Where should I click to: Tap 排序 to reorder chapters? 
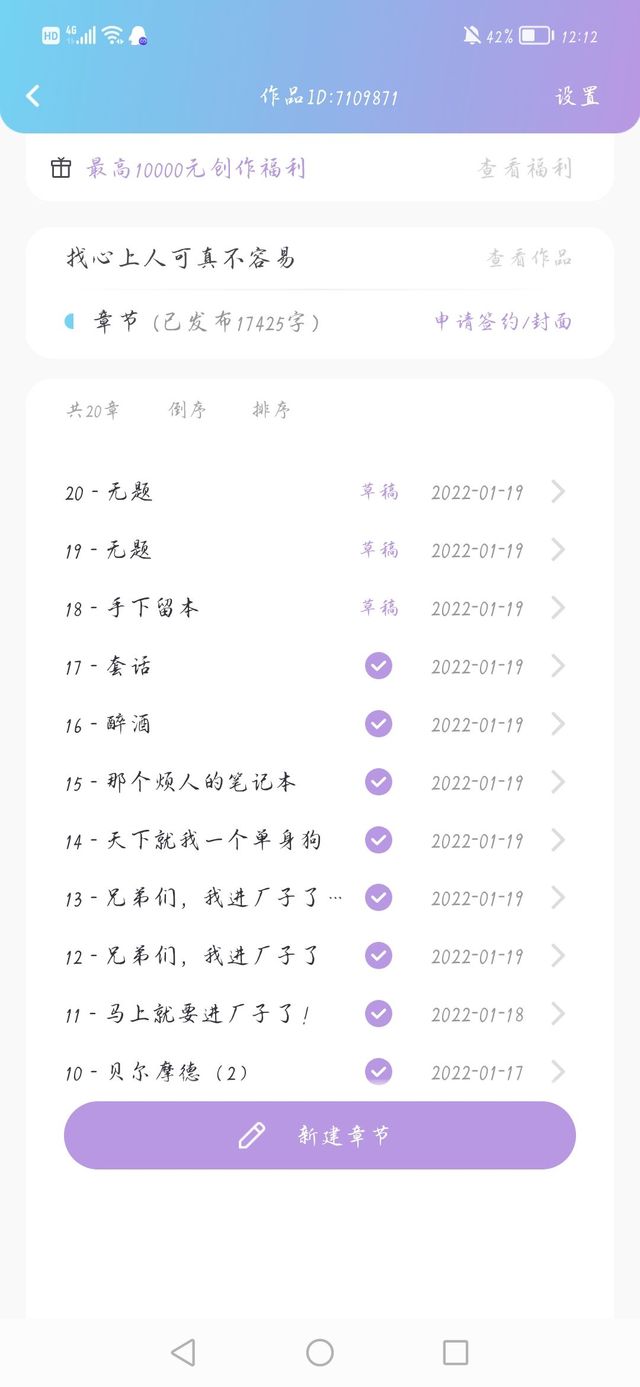[x=271, y=410]
